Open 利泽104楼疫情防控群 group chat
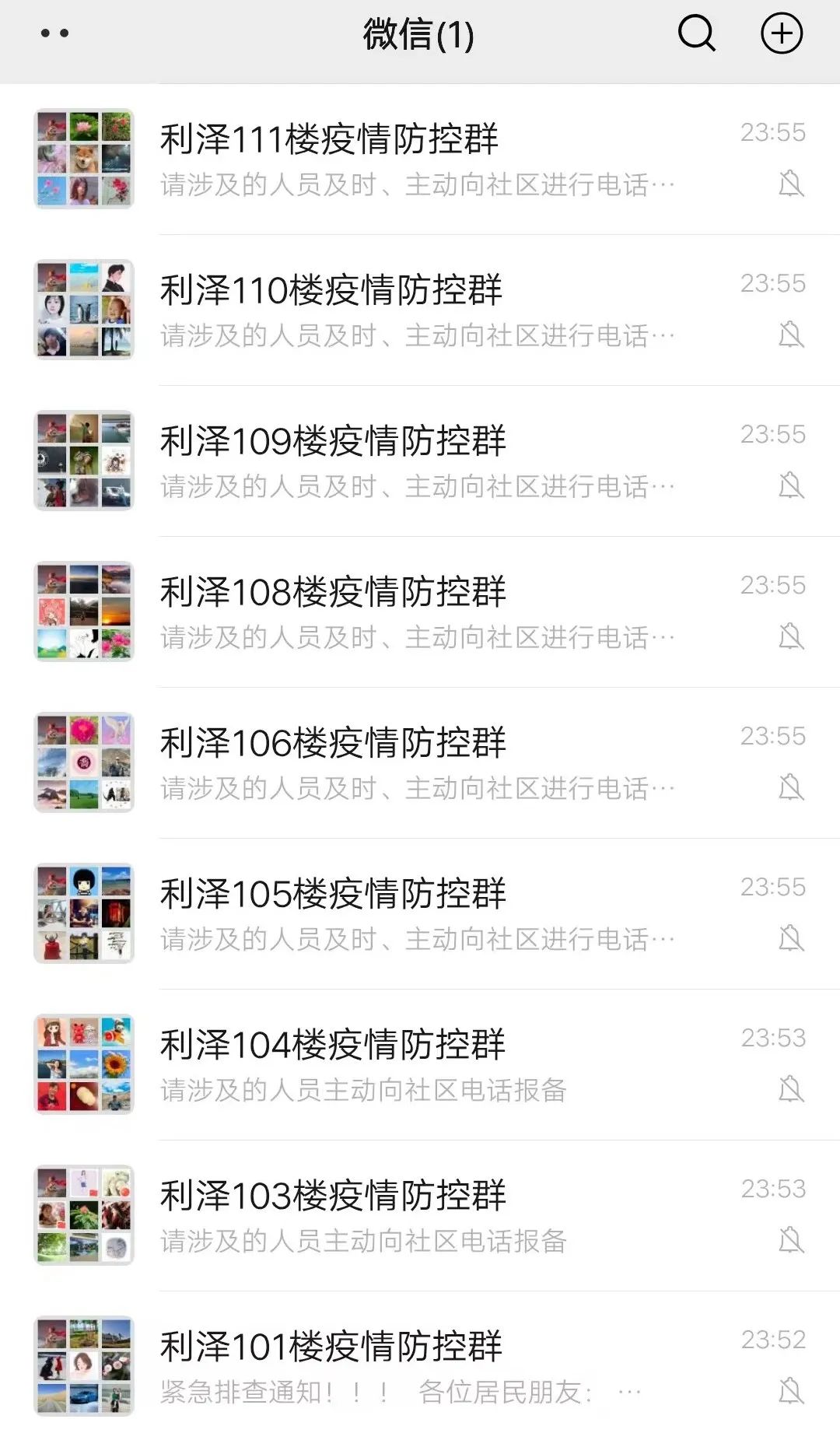This screenshot has width=840, height=1433. coord(420,1065)
